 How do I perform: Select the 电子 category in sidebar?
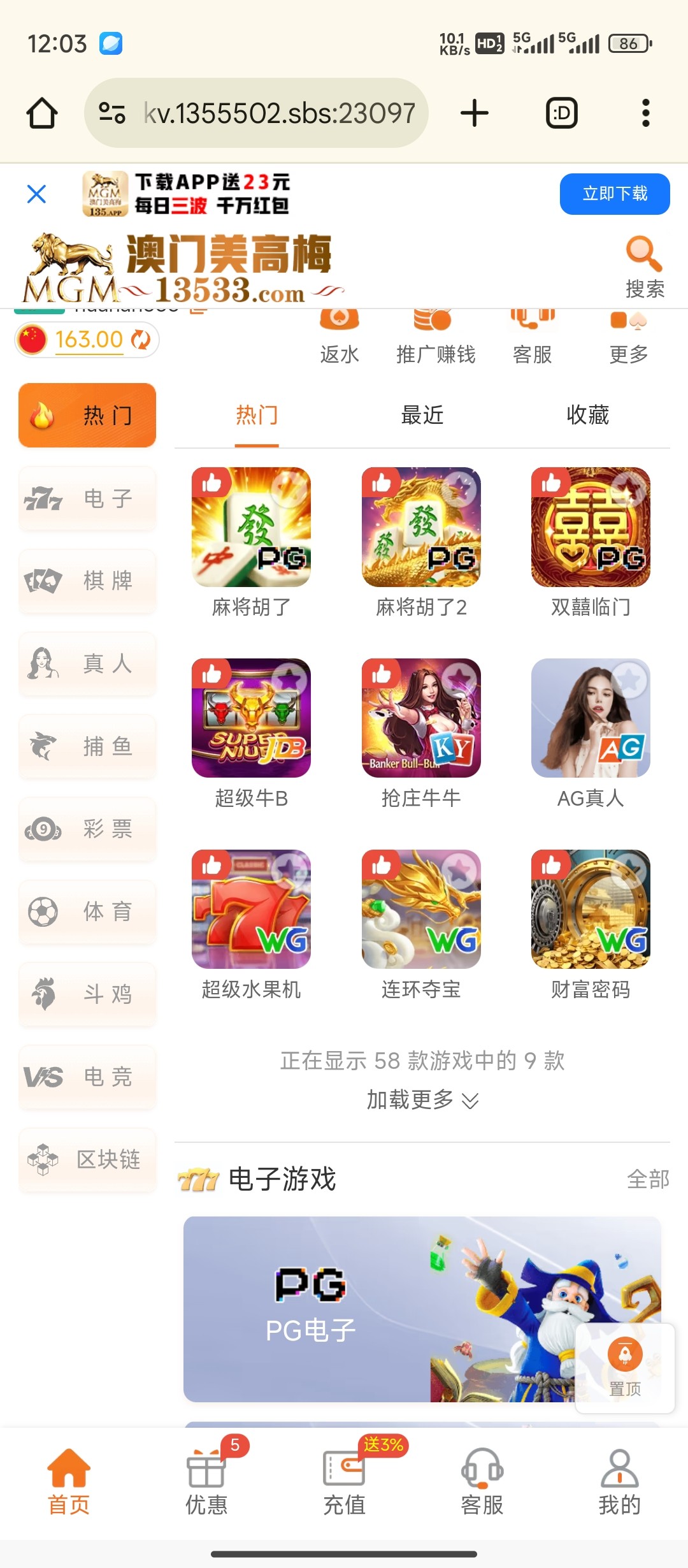tap(87, 498)
